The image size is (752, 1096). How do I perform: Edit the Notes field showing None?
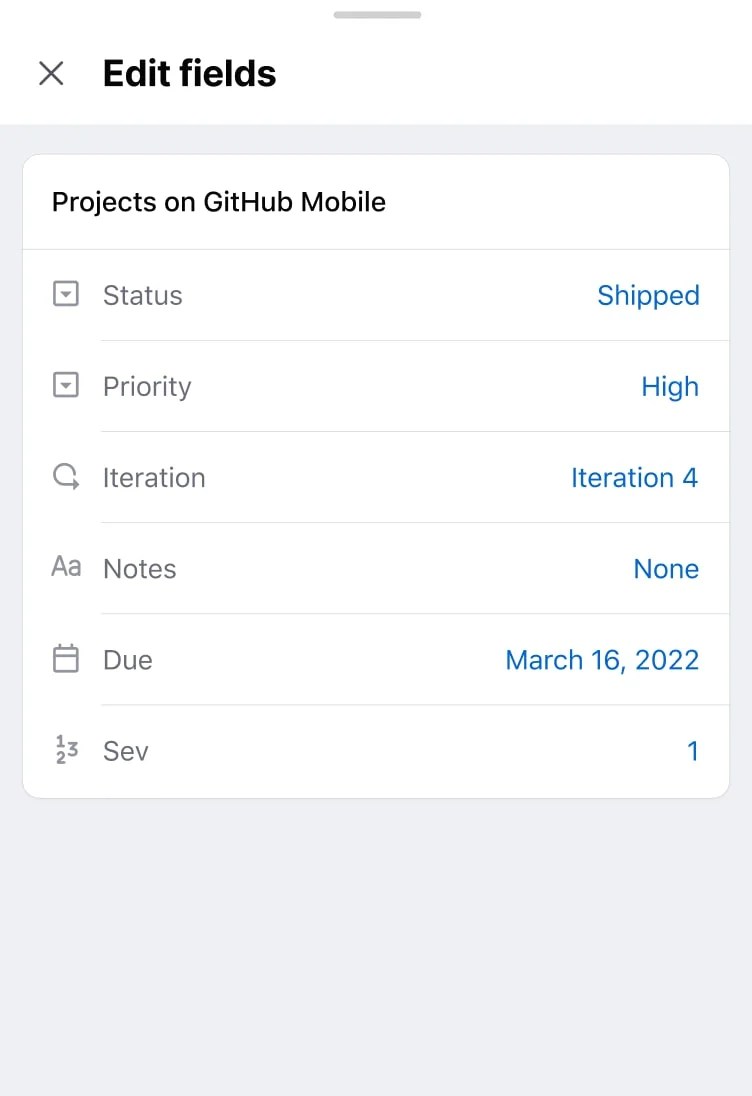coord(666,568)
